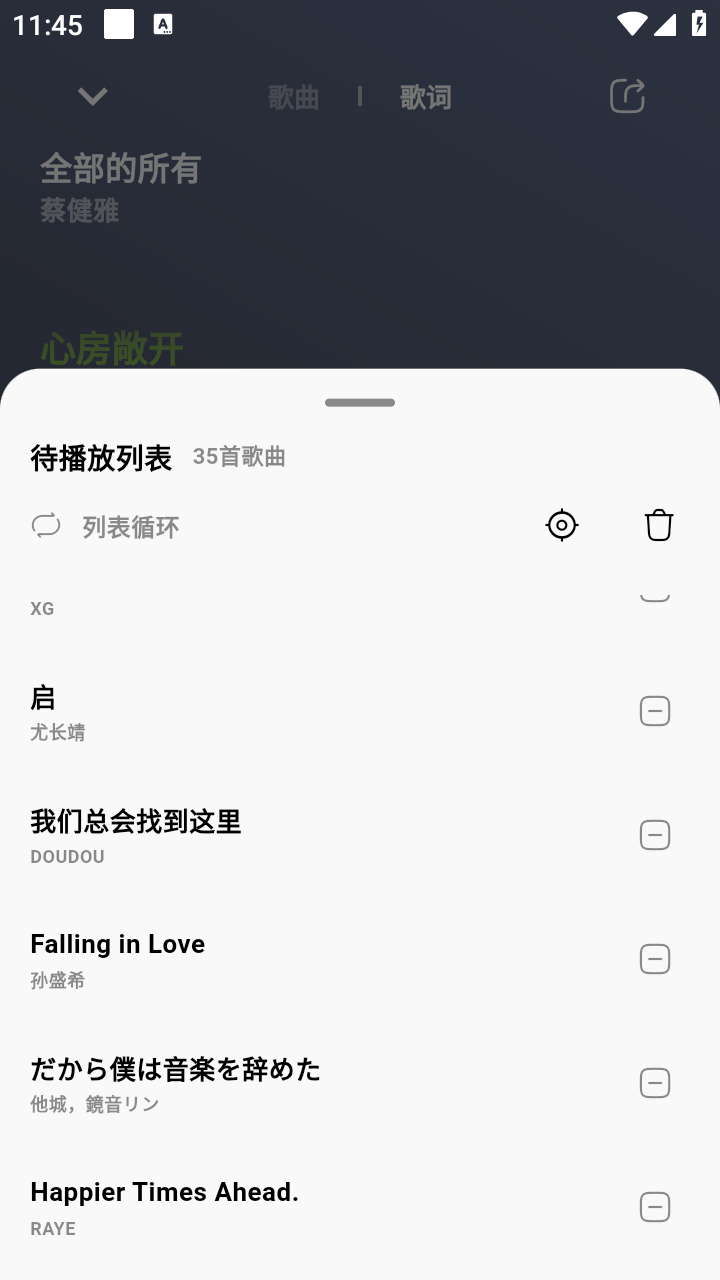
Task: Select the loop playback mode icon
Action: click(x=46, y=524)
